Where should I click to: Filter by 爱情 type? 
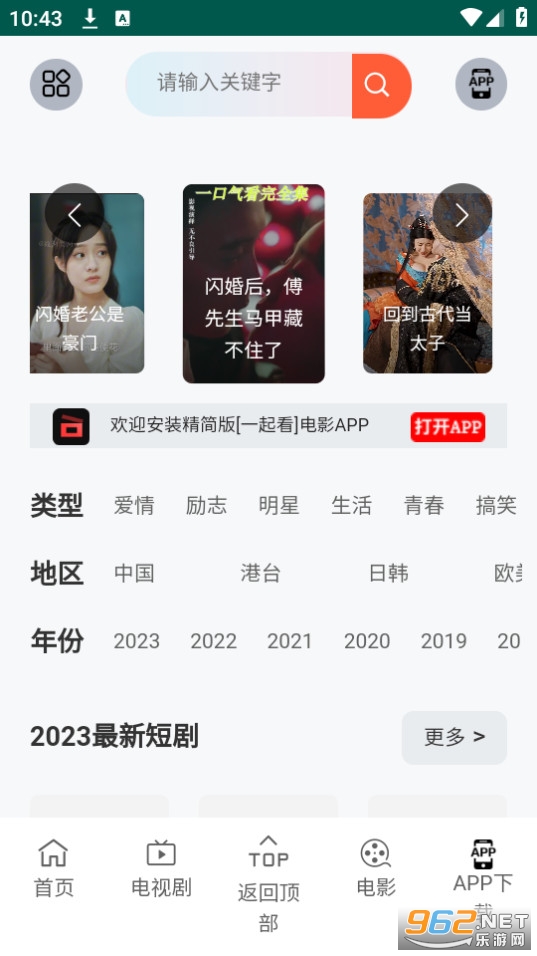click(134, 505)
